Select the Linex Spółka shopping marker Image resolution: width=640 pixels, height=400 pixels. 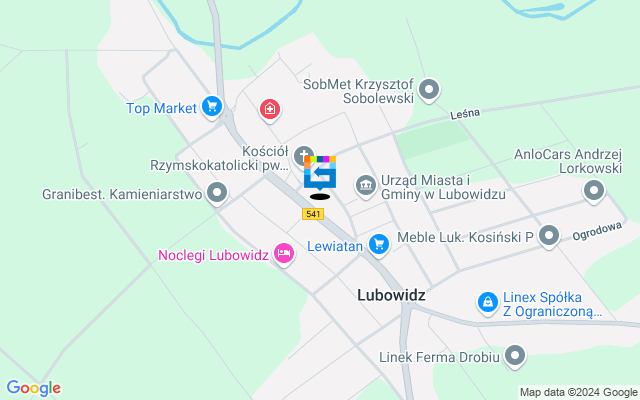[x=487, y=300]
